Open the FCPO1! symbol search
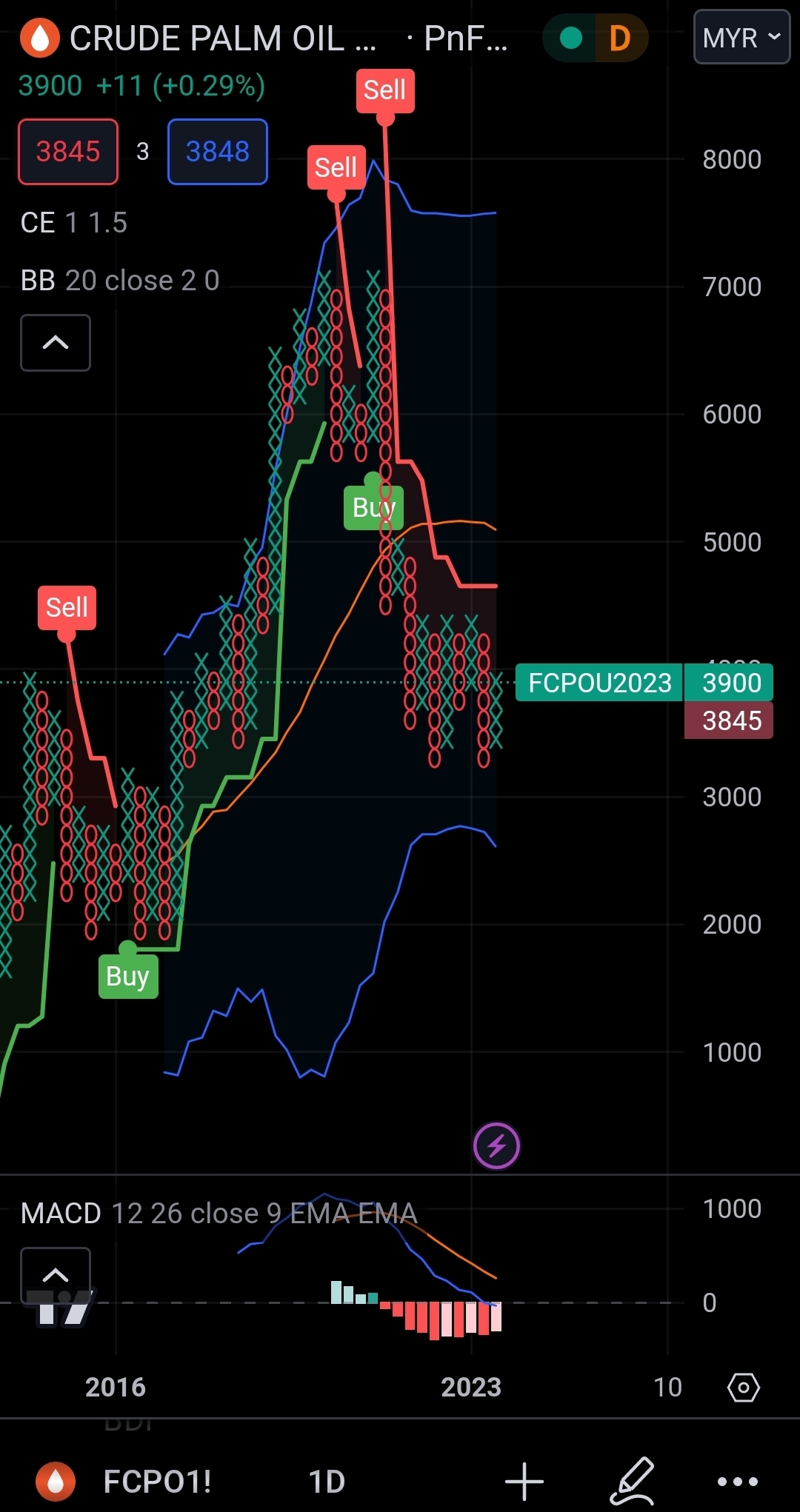The height and width of the screenshot is (1512, 800). pyautogui.click(x=156, y=1482)
